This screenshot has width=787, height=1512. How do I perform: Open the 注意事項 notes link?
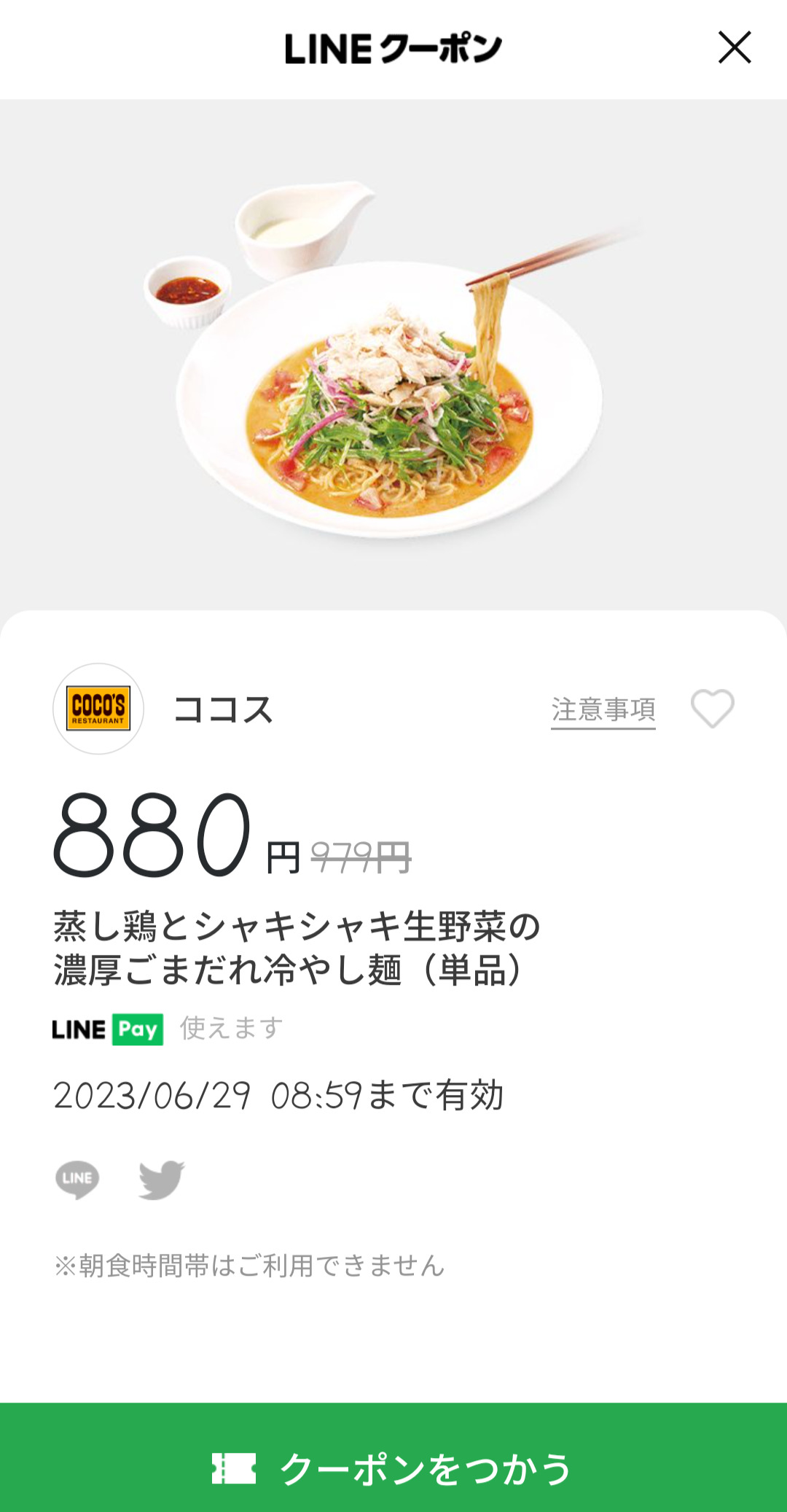603,709
